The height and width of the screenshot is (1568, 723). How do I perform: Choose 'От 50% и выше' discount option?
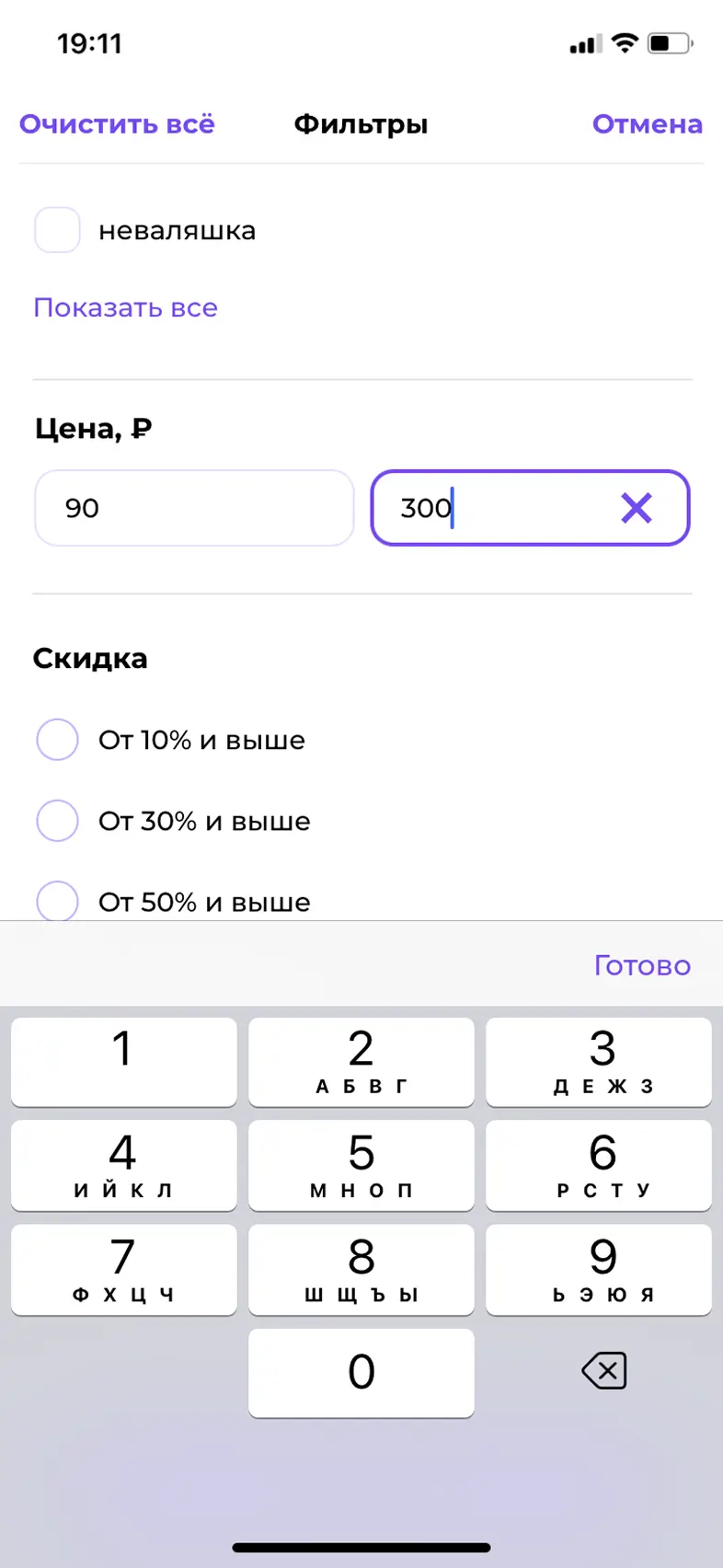coord(57,901)
